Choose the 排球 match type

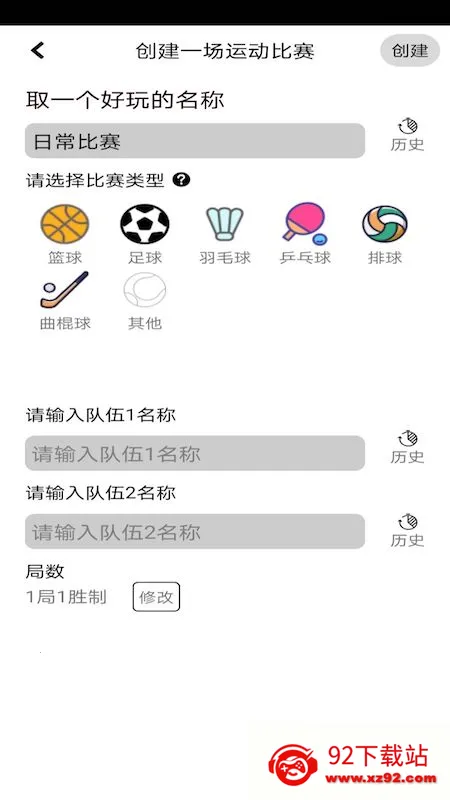pos(385,234)
